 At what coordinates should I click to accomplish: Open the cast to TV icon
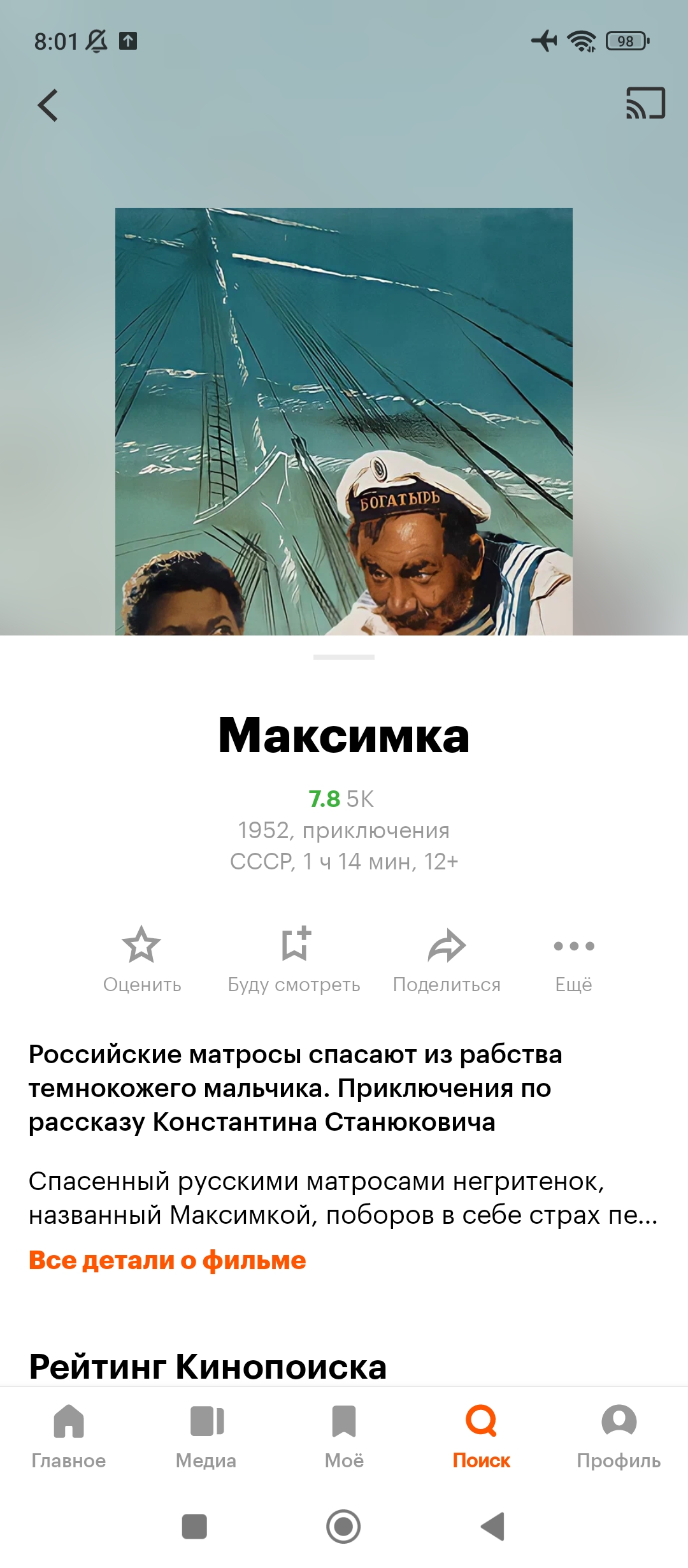[645, 103]
